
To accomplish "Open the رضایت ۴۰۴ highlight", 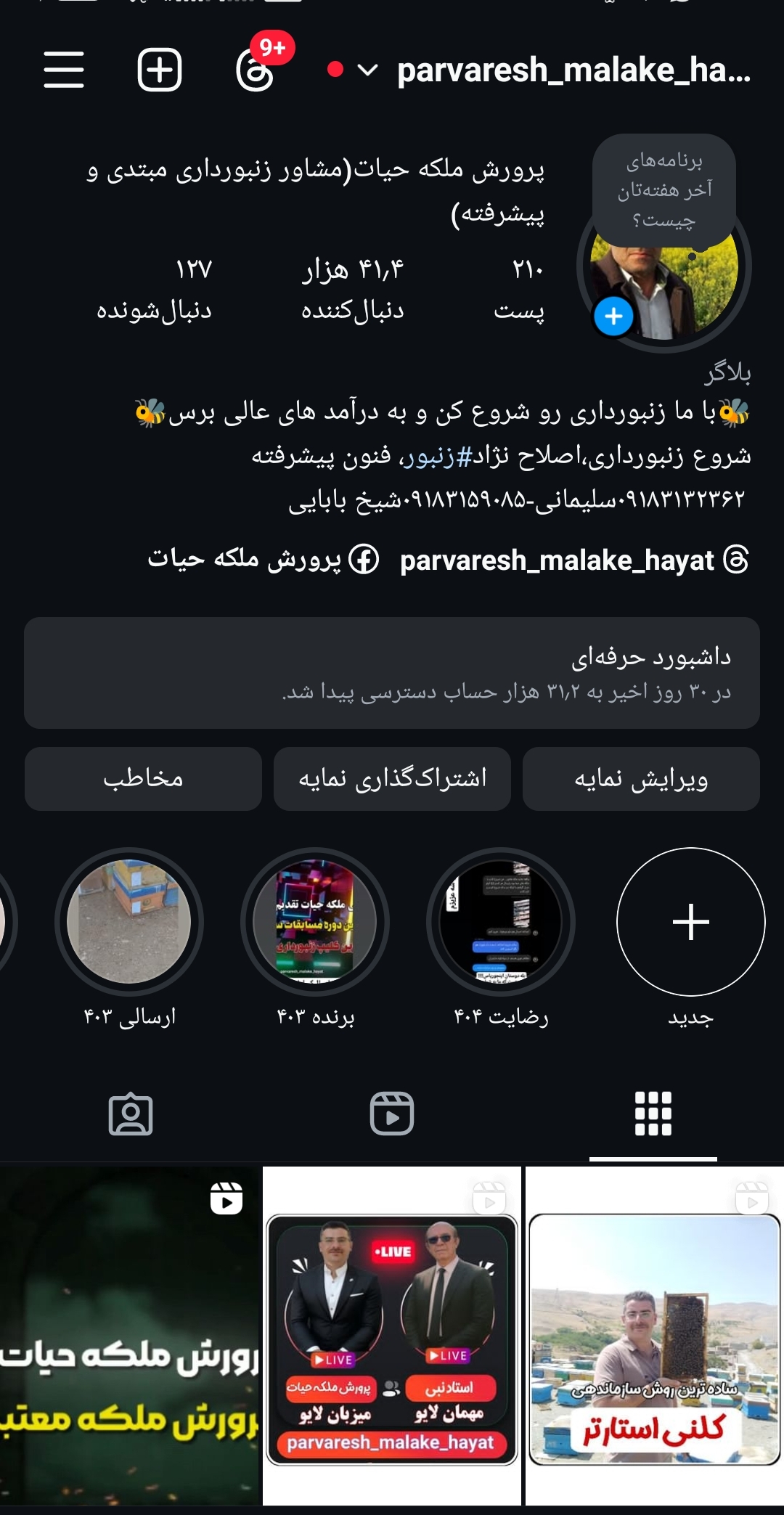I will [x=501, y=922].
